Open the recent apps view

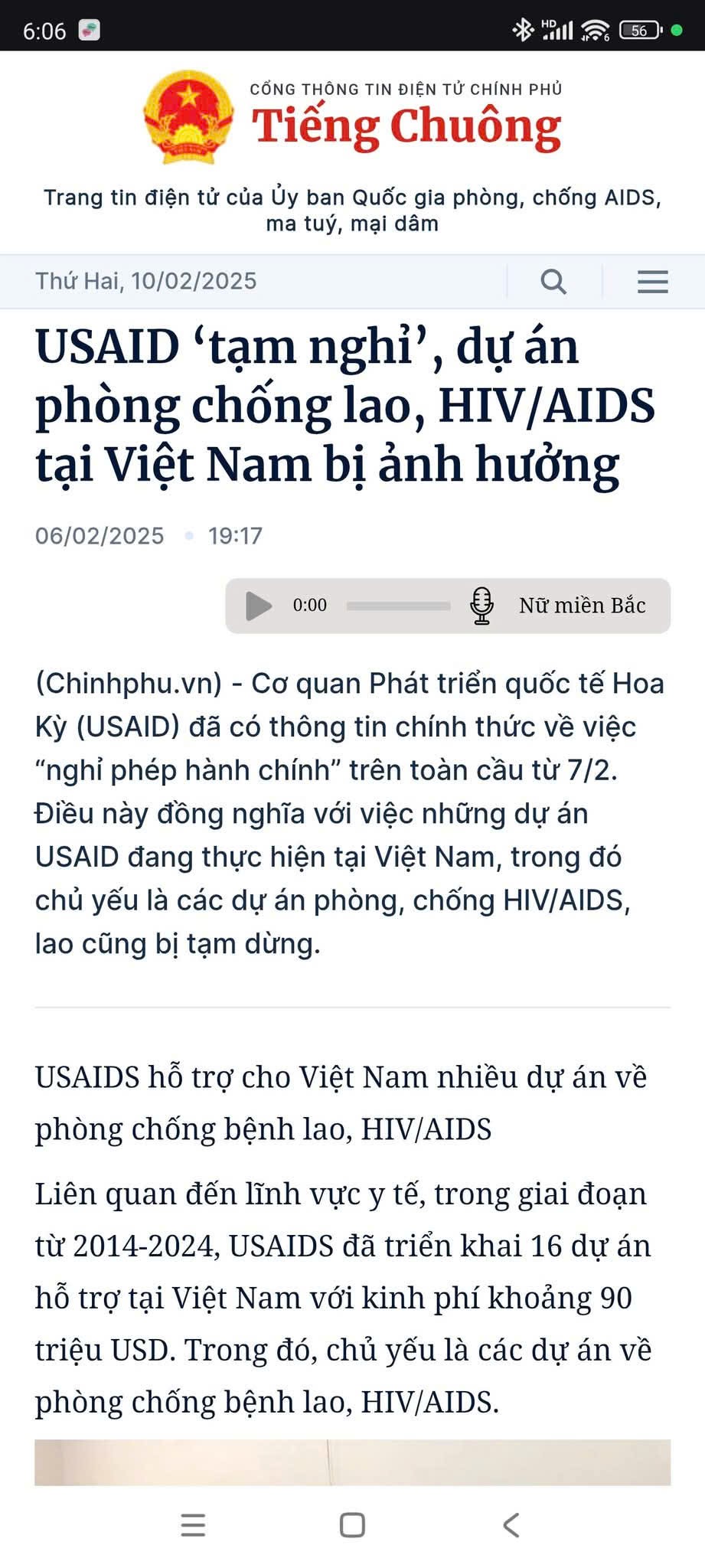click(193, 1525)
